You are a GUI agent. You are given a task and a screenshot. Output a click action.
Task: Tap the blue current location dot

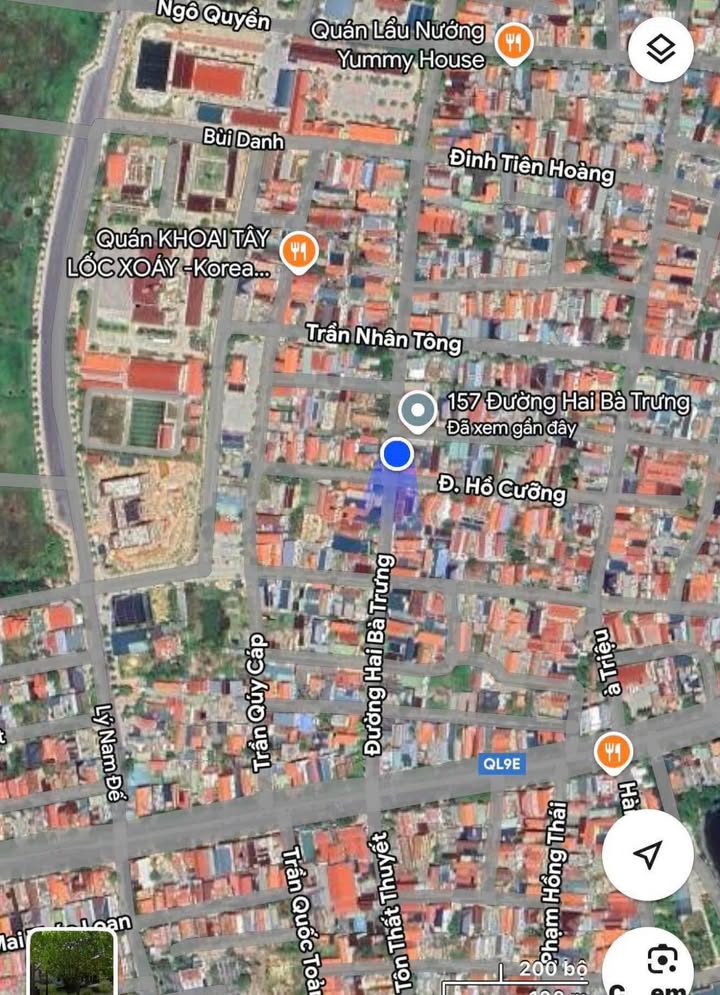(397, 454)
